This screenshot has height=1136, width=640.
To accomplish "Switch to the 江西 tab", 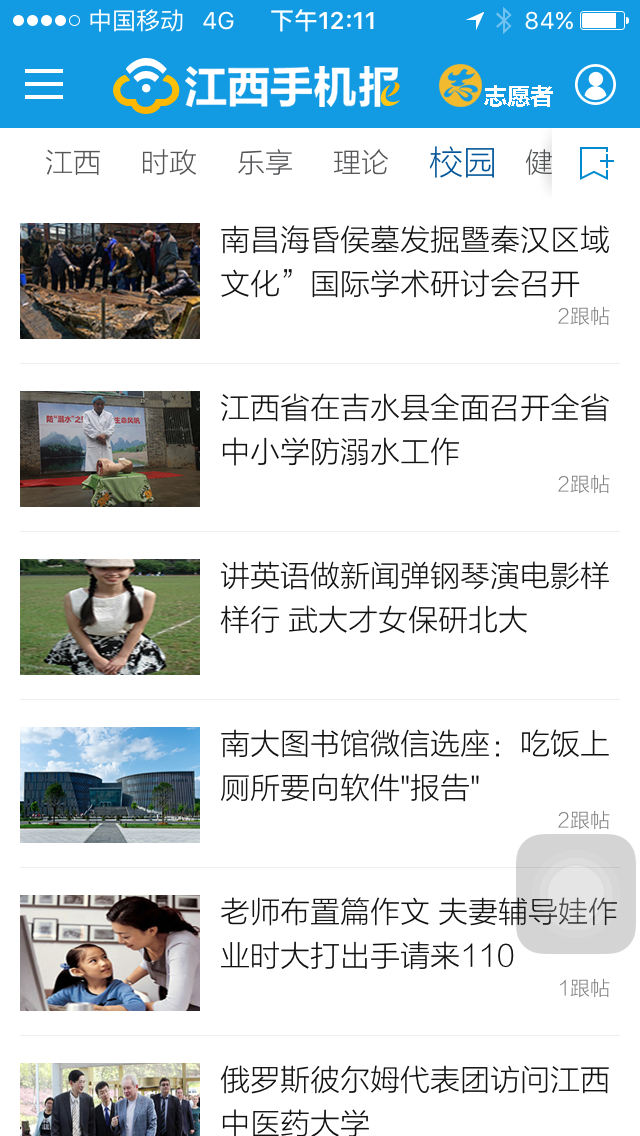I will (73, 162).
